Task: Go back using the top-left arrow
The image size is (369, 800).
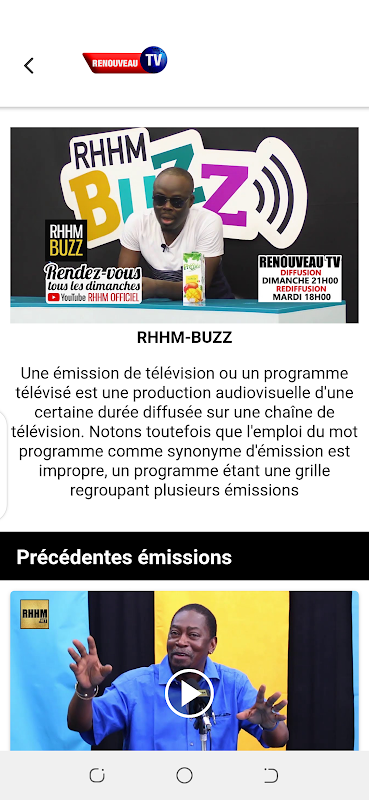Action: tap(29, 65)
